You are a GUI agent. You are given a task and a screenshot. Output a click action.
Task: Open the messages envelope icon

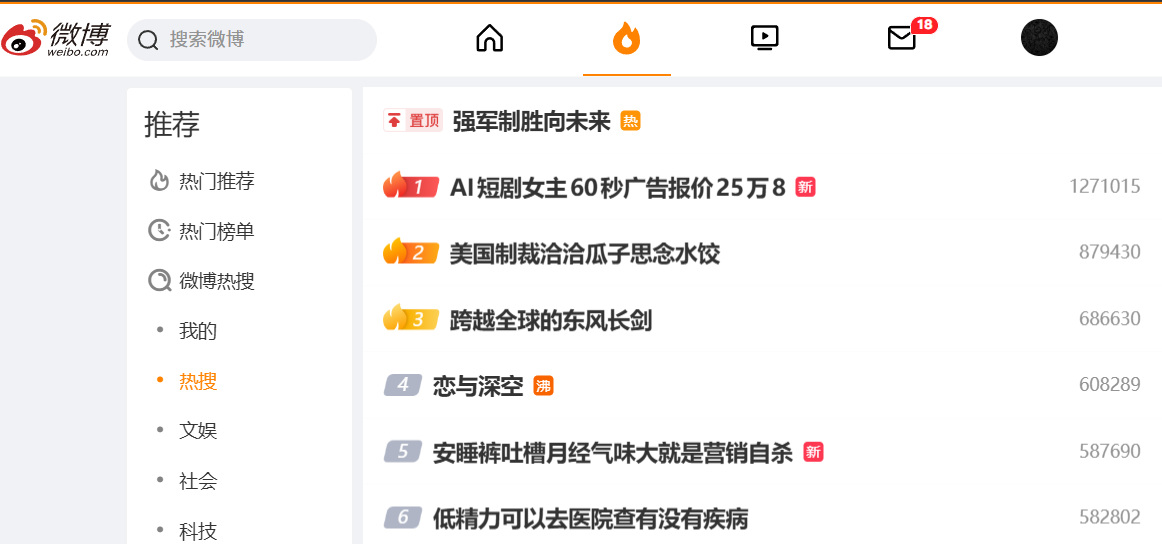coord(902,38)
